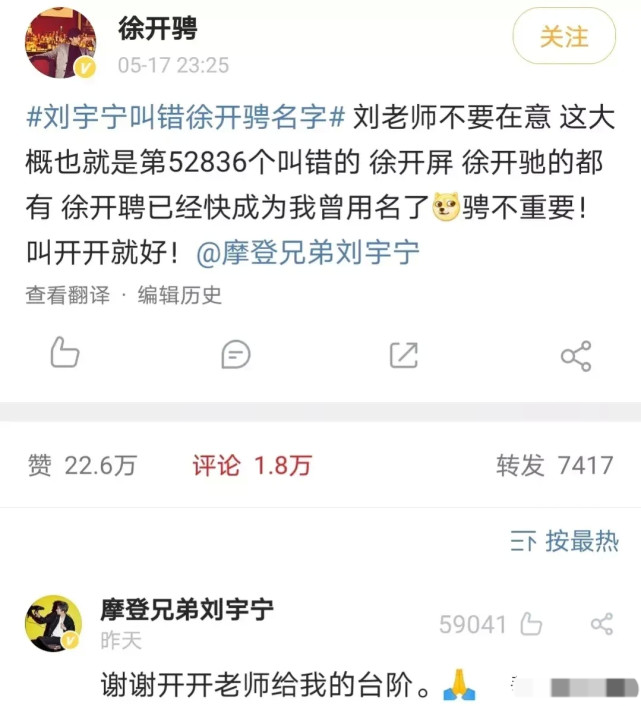Open the #刘宇宁叫错徐开骋名字# hashtag
Viewport: 641px width, 706px height.
point(186,117)
